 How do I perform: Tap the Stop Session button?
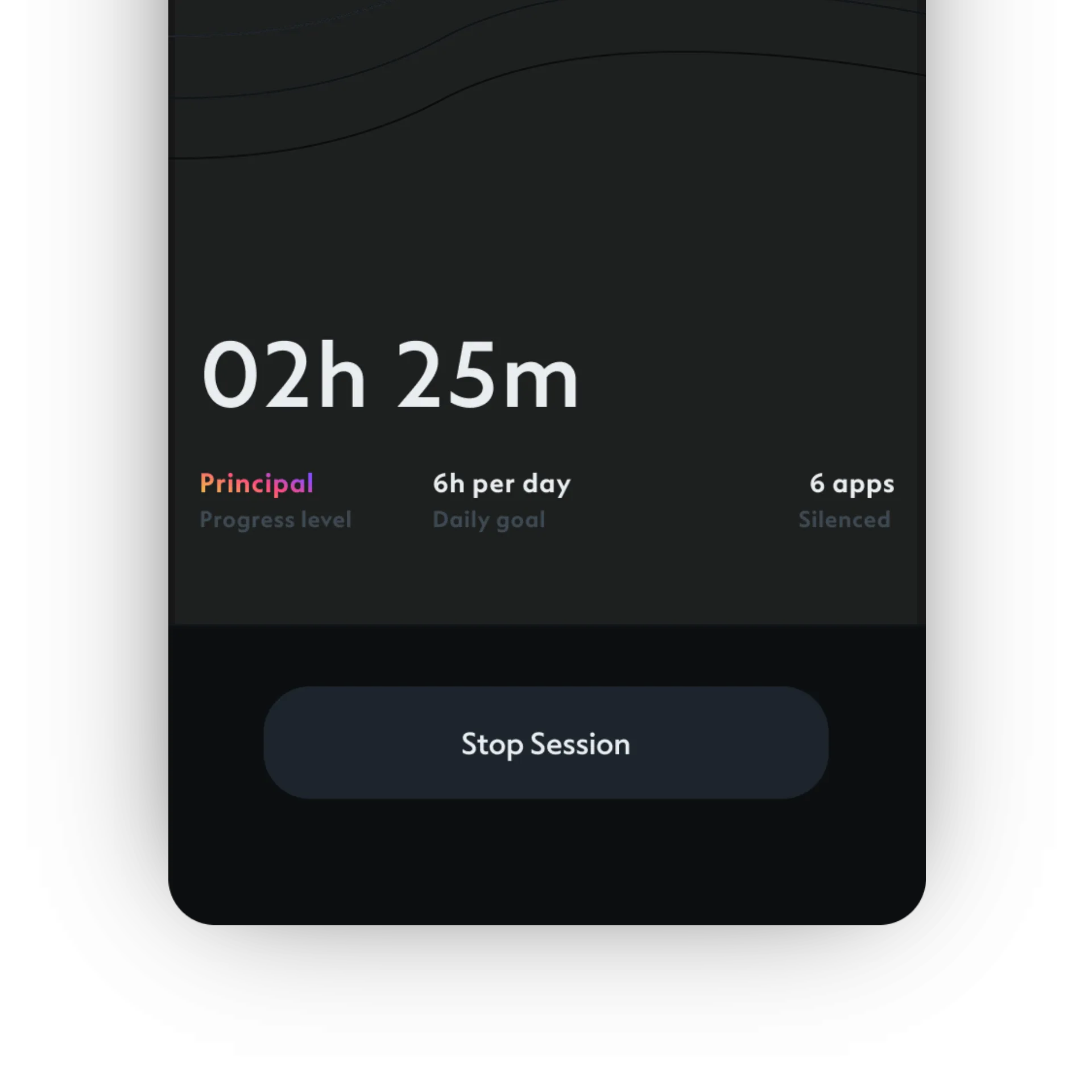click(545, 743)
